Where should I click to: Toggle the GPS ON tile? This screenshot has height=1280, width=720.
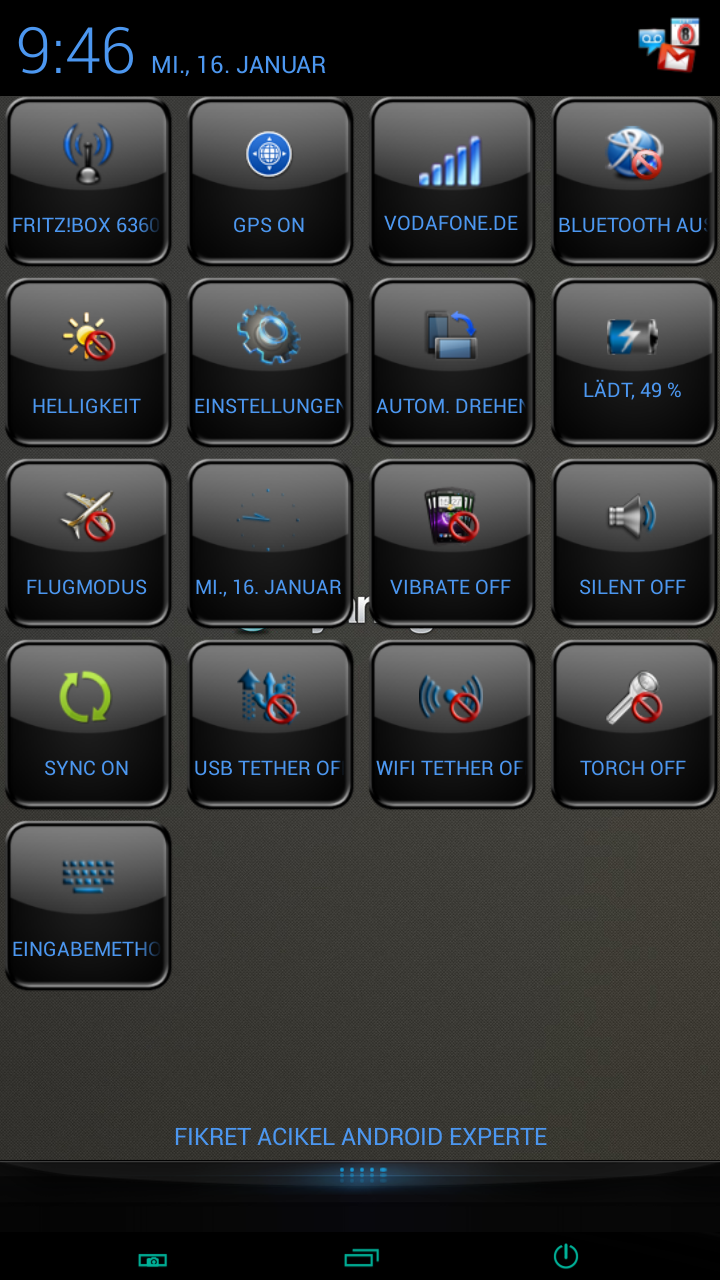(270, 181)
